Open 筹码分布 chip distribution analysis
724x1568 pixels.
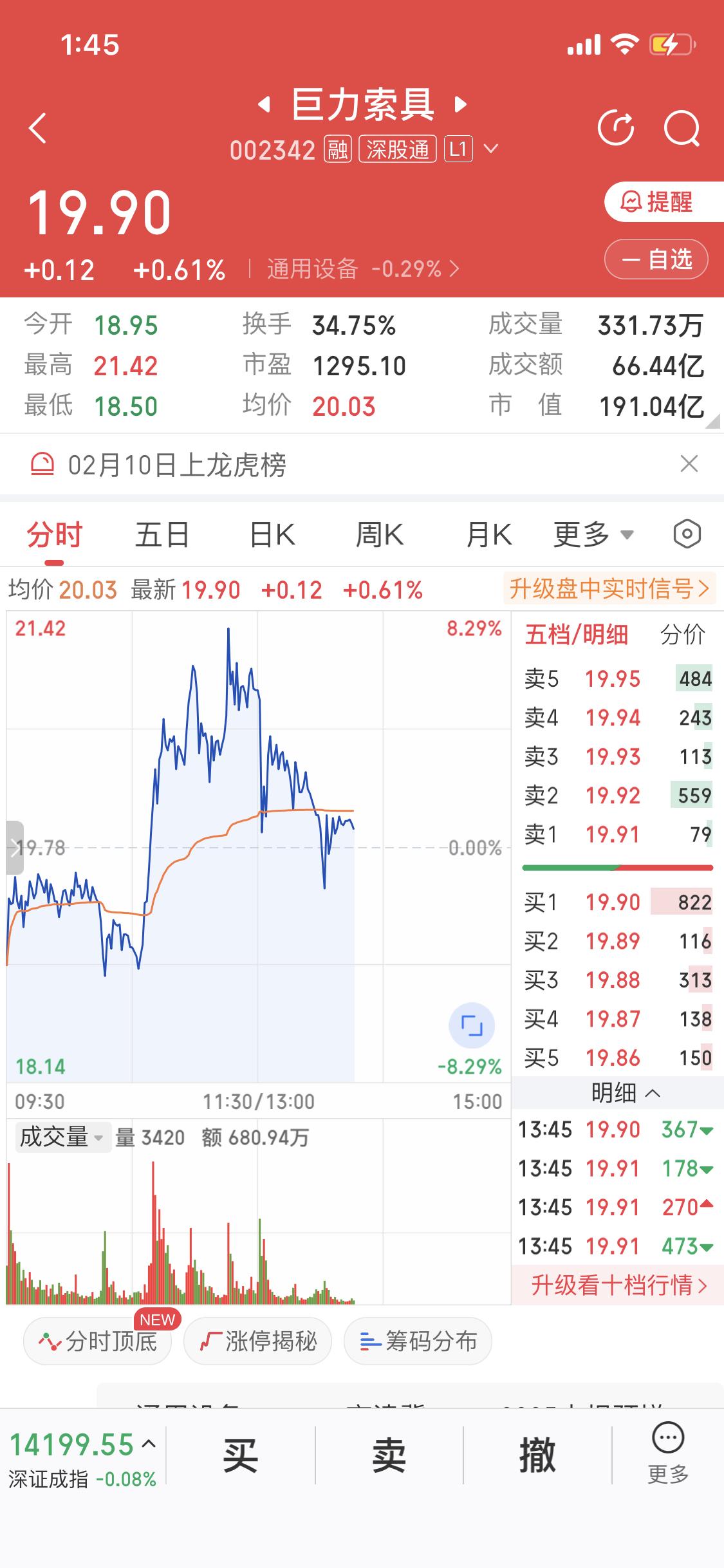417,1341
